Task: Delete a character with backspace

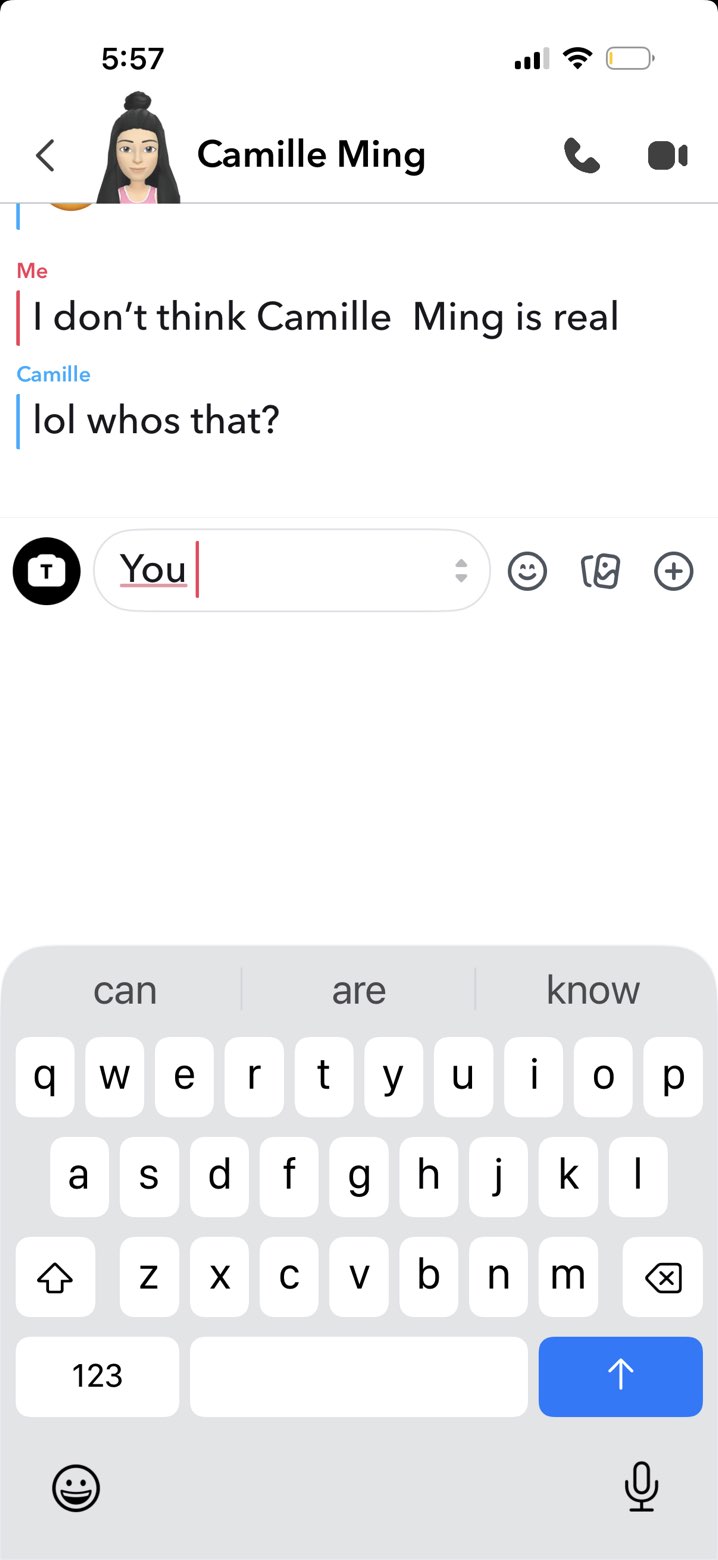Action: point(662,1276)
